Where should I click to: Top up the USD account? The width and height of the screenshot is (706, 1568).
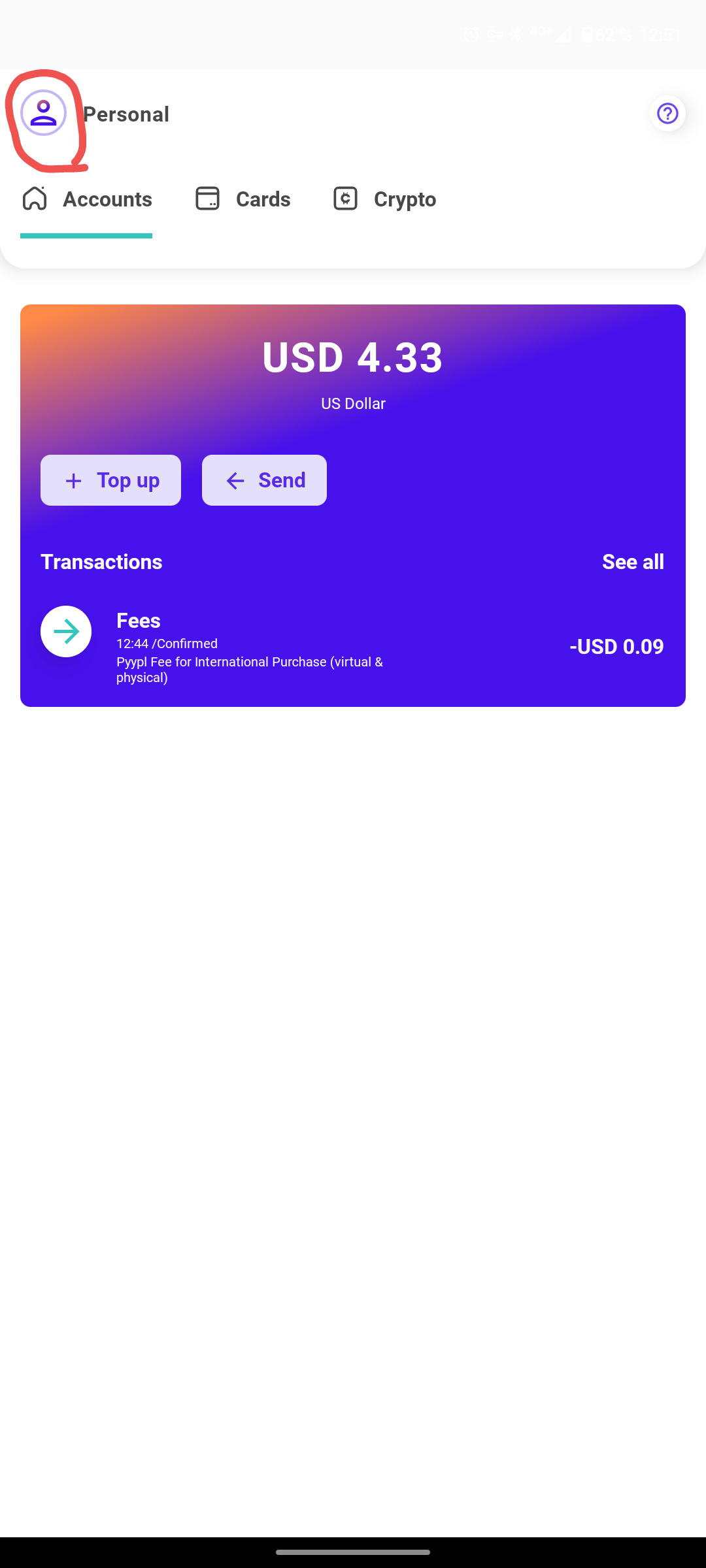[x=110, y=480]
